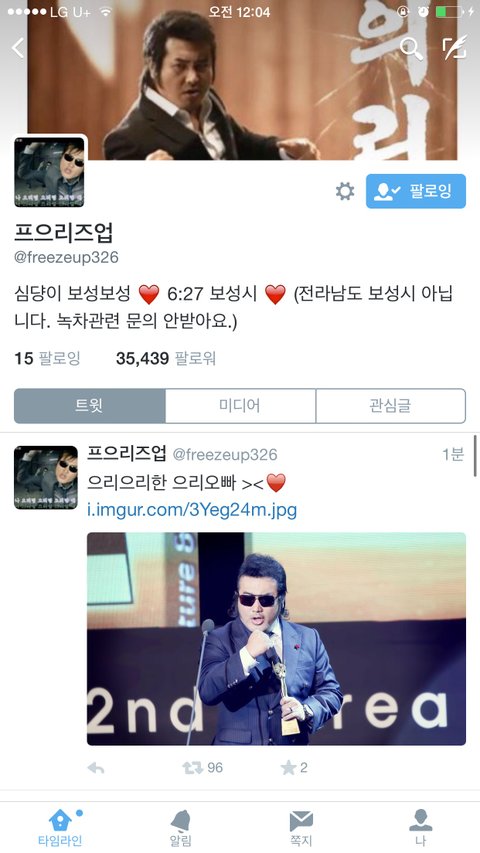This screenshot has width=480, height=853.
Task: Open the gear settings menu
Action: pyautogui.click(x=344, y=191)
